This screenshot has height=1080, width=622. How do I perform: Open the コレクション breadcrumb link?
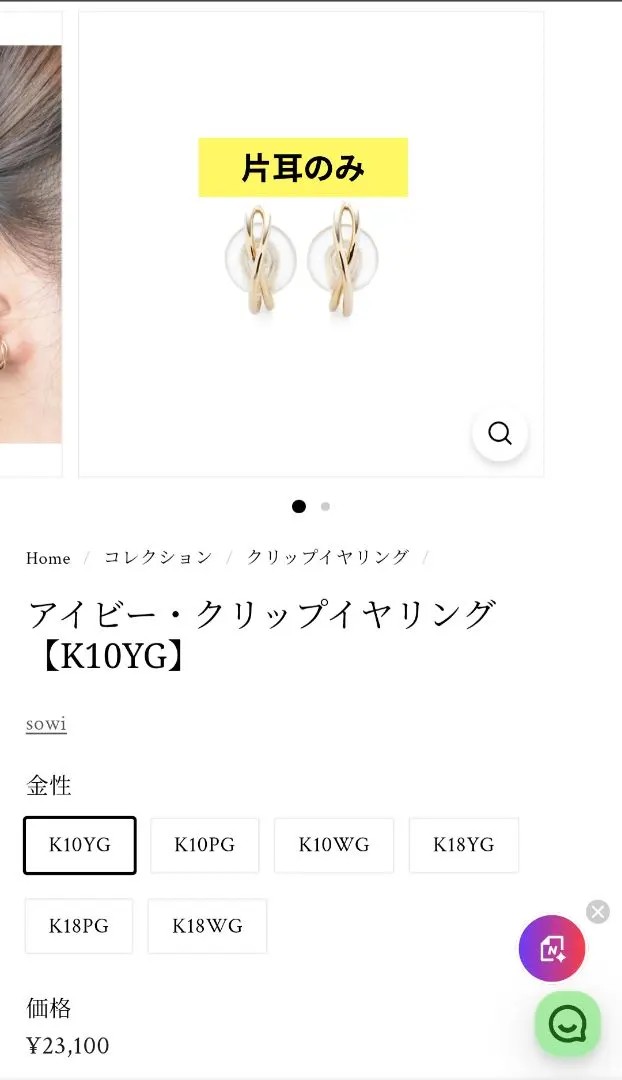pos(158,557)
